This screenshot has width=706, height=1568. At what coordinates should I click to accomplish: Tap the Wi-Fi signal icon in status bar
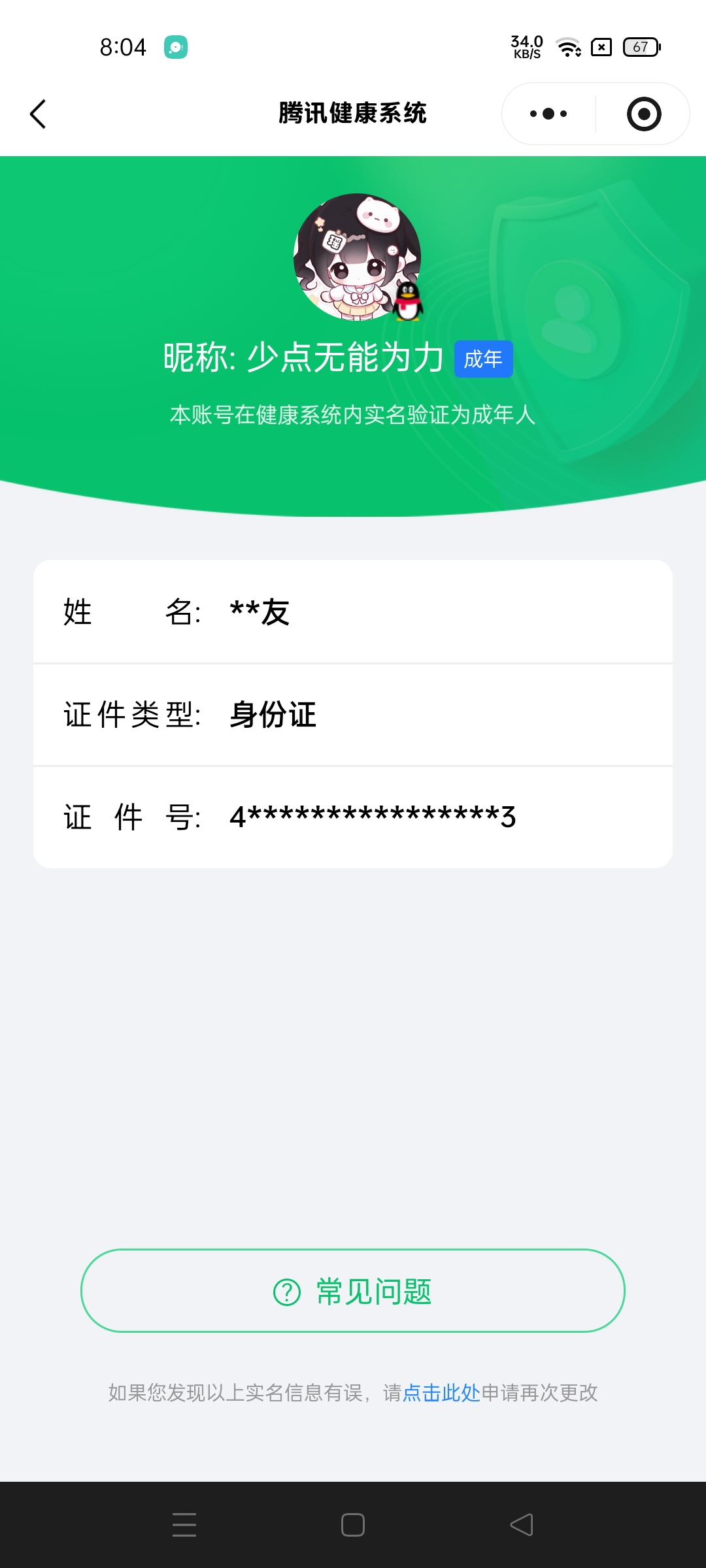click(x=566, y=48)
